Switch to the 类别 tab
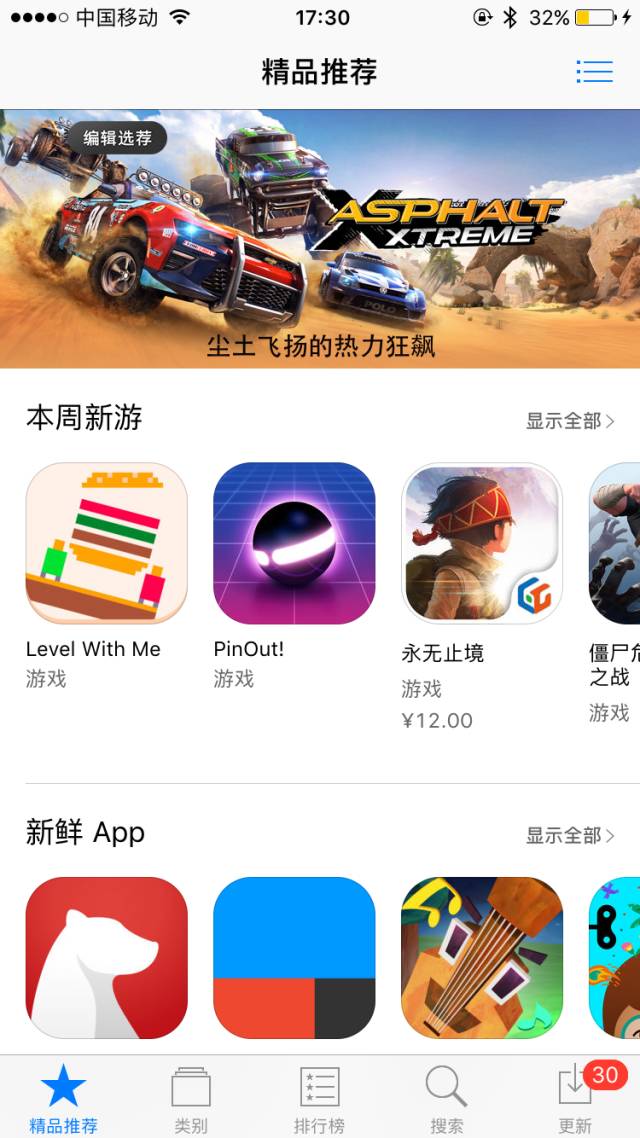Screen dimensions: 640x1138 pos(191,1098)
